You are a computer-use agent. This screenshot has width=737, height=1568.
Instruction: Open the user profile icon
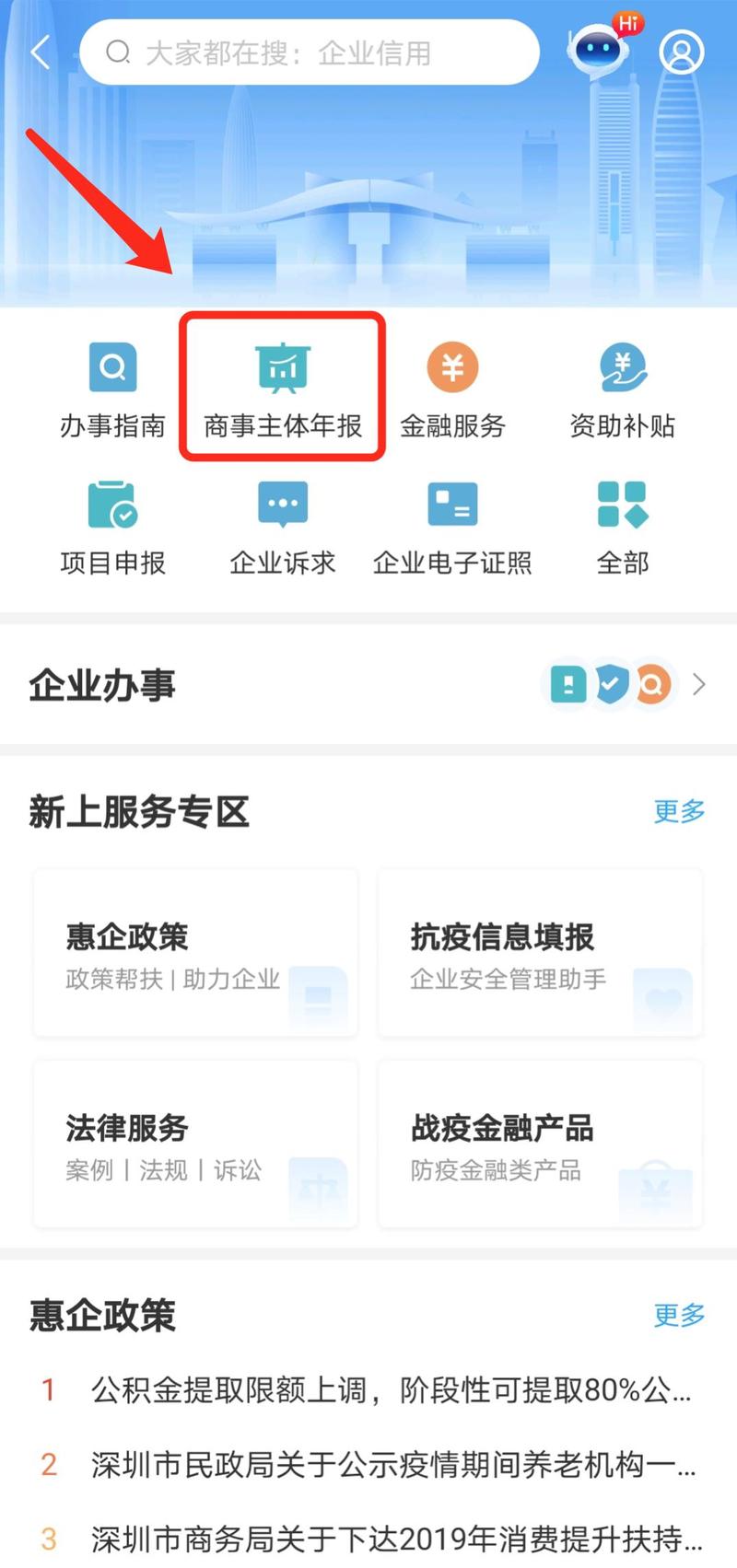(682, 52)
